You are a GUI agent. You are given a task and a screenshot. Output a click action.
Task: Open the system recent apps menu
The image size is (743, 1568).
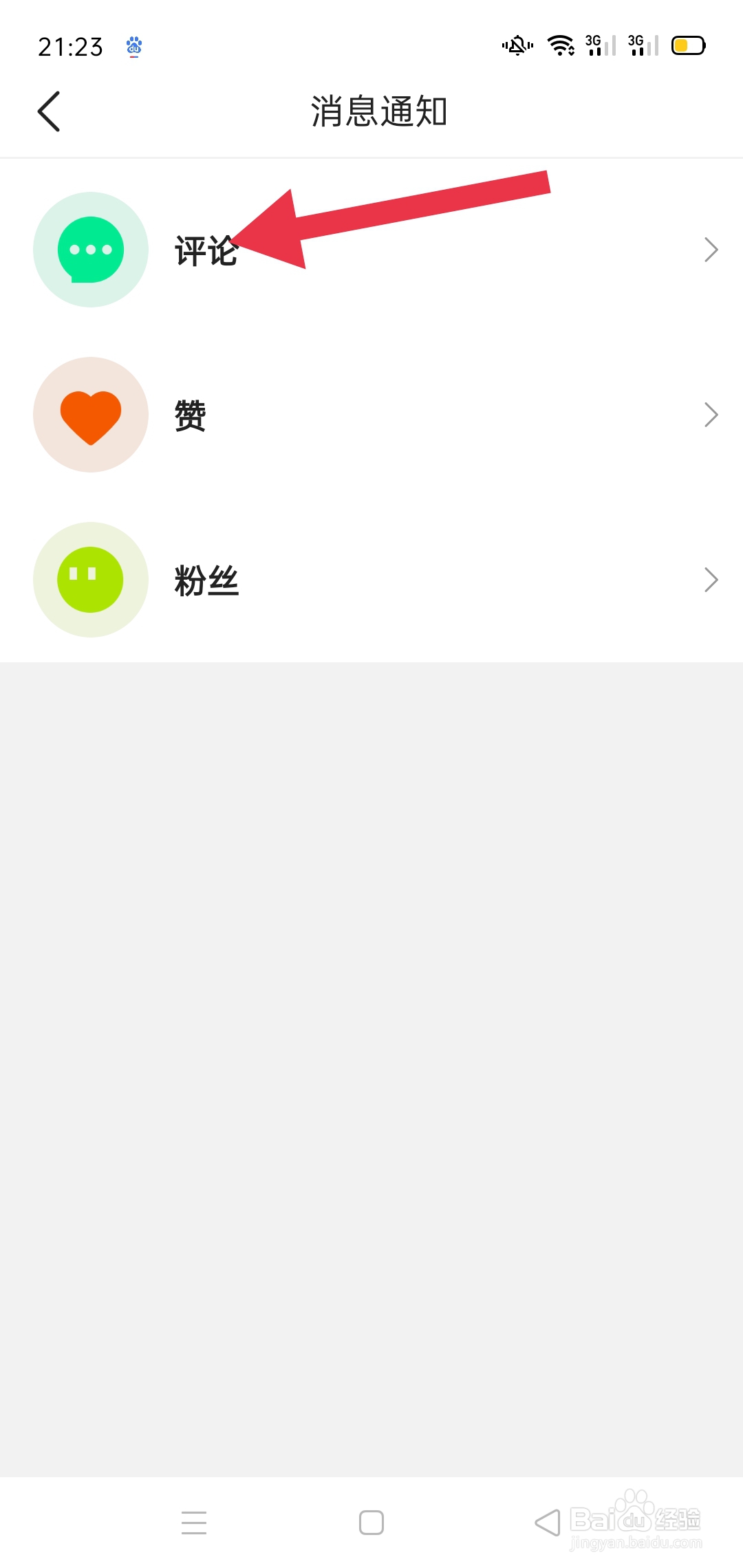pos(194,1523)
